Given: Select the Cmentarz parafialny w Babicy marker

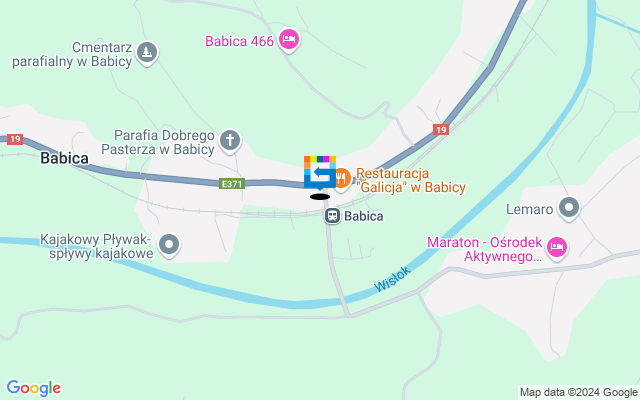Looking at the screenshot, I should (x=147, y=51).
